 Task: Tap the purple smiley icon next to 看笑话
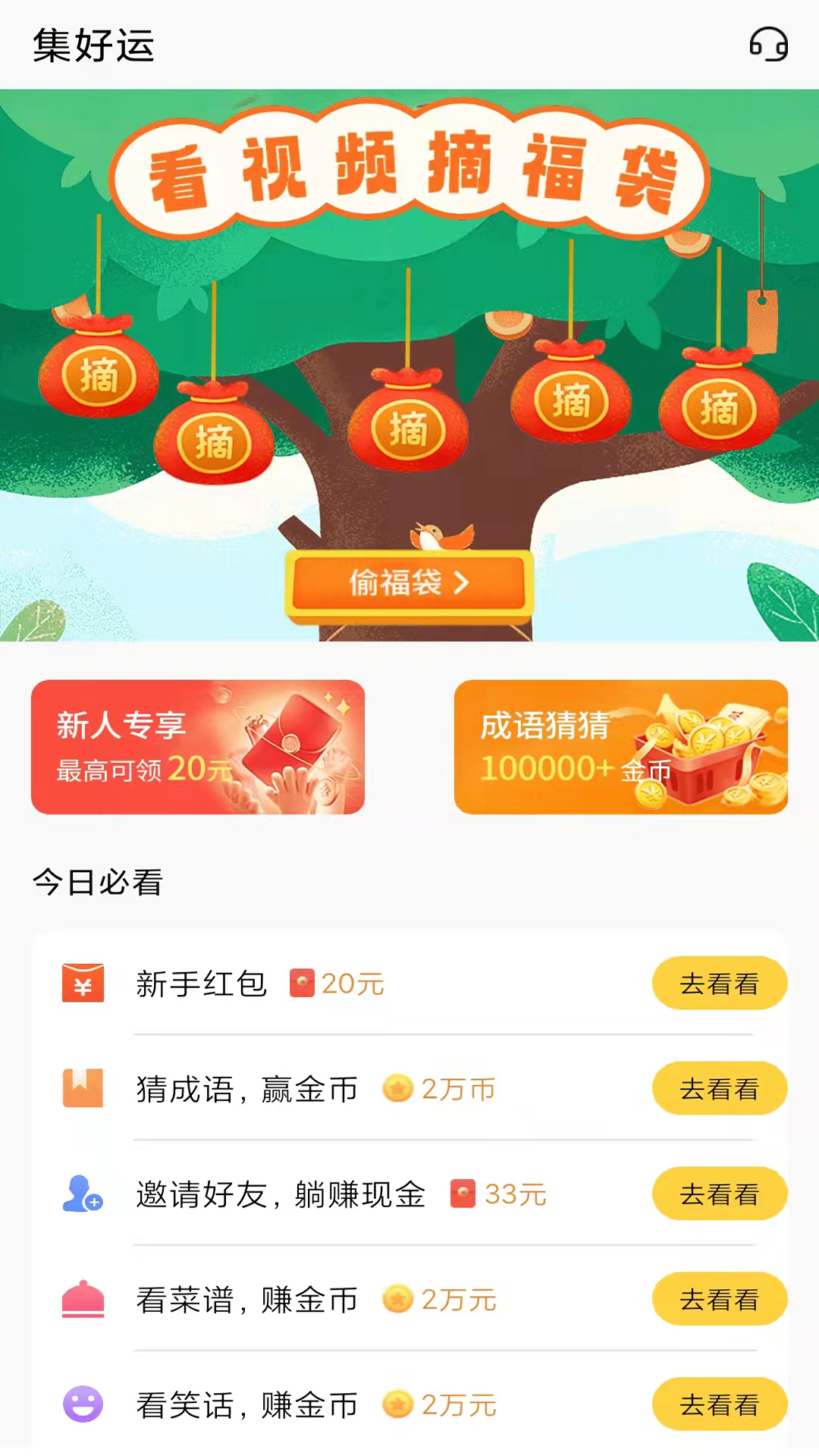83,1404
